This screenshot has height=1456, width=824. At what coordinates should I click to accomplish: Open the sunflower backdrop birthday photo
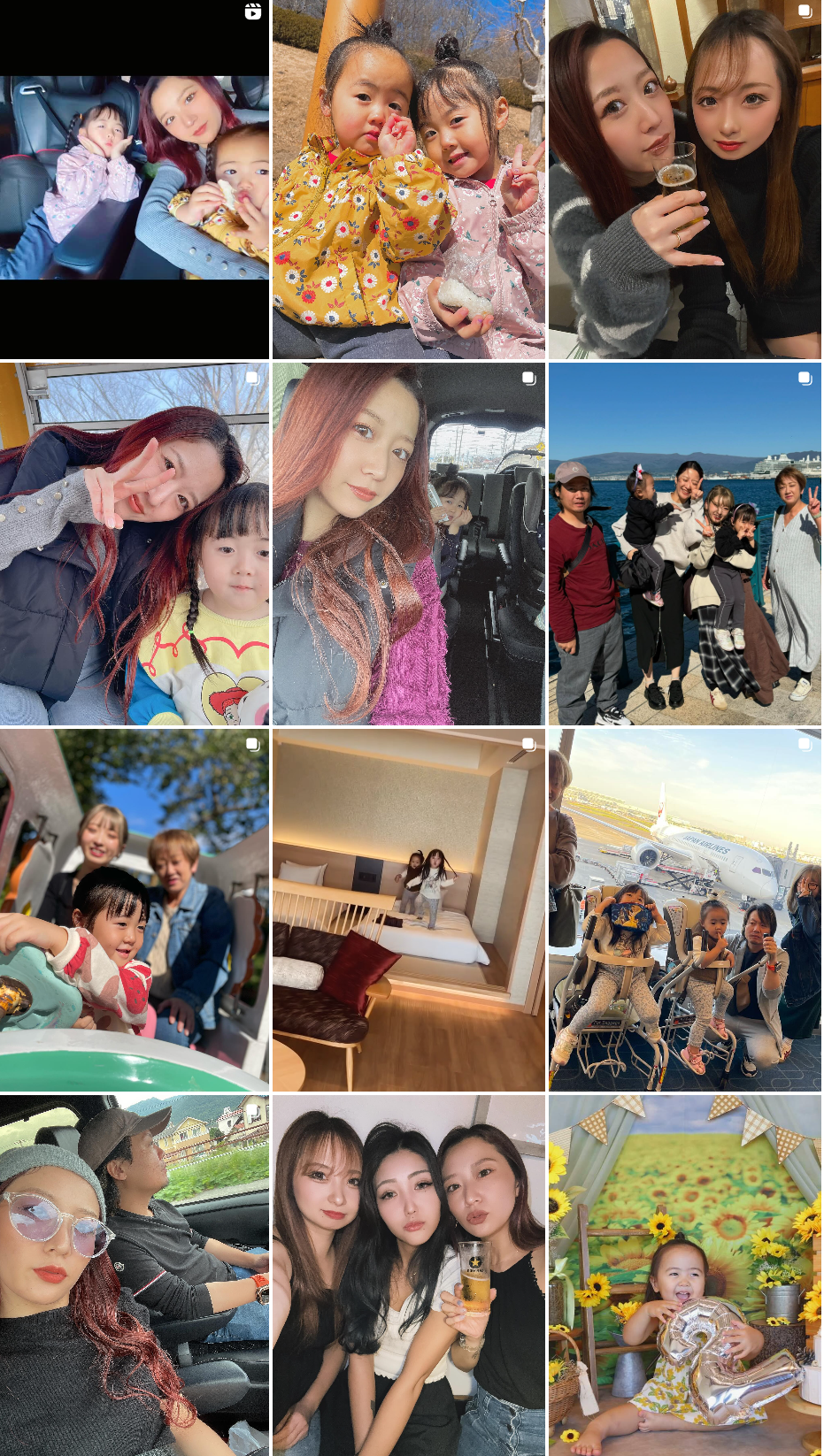coord(684,1275)
